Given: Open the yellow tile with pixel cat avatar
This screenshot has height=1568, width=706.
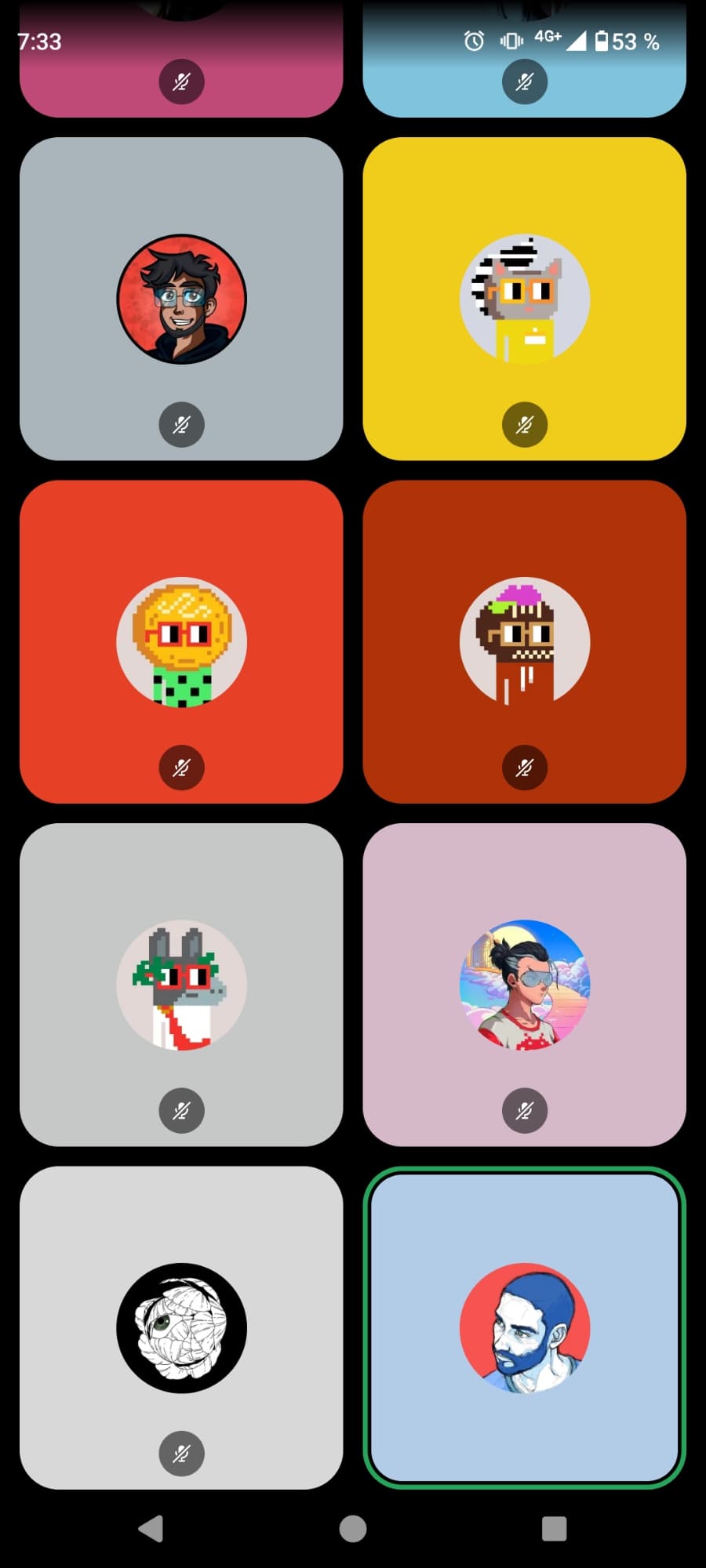Looking at the screenshot, I should point(524,299).
